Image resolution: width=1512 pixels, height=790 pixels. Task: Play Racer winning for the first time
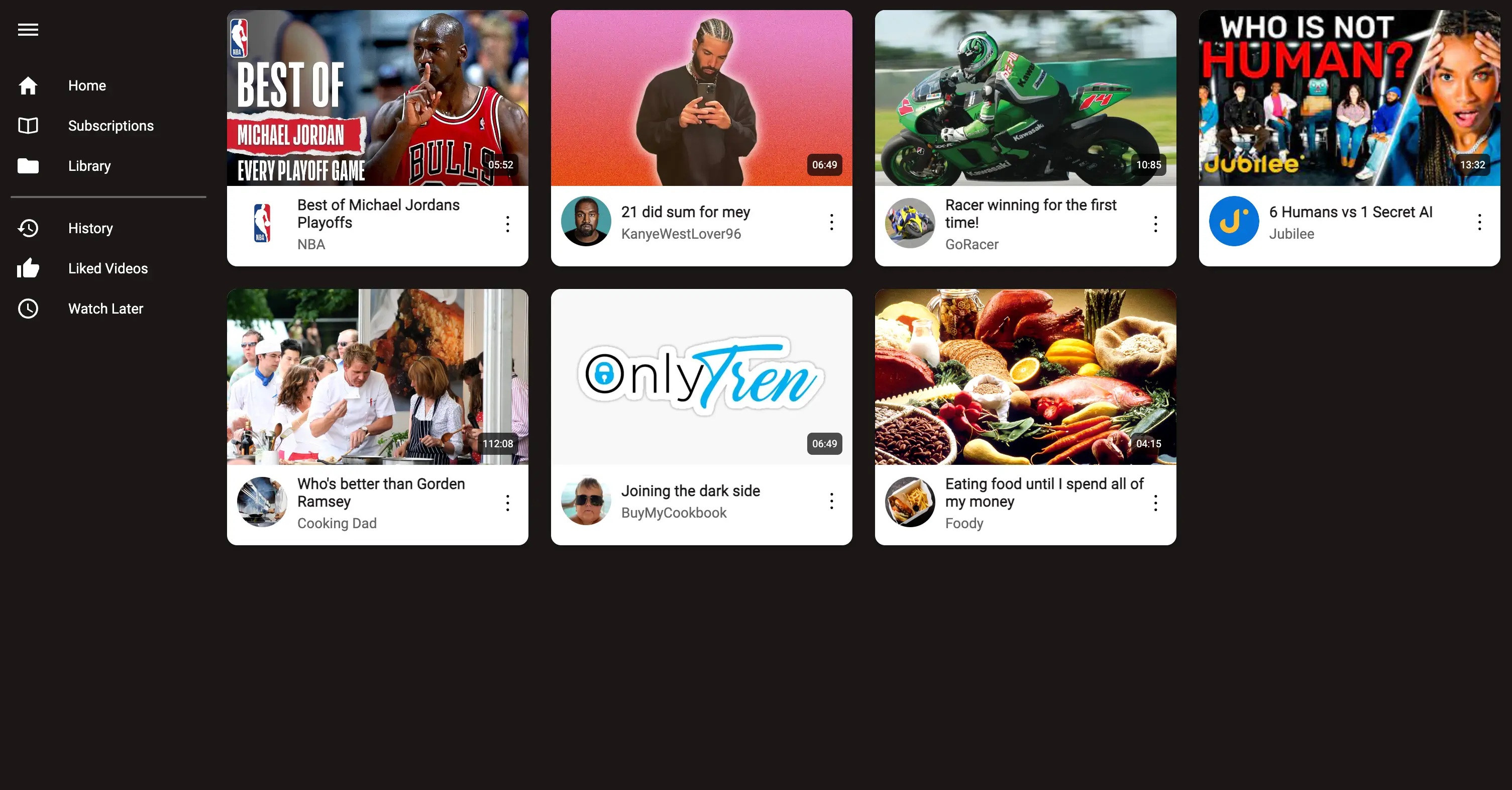click(1025, 98)
